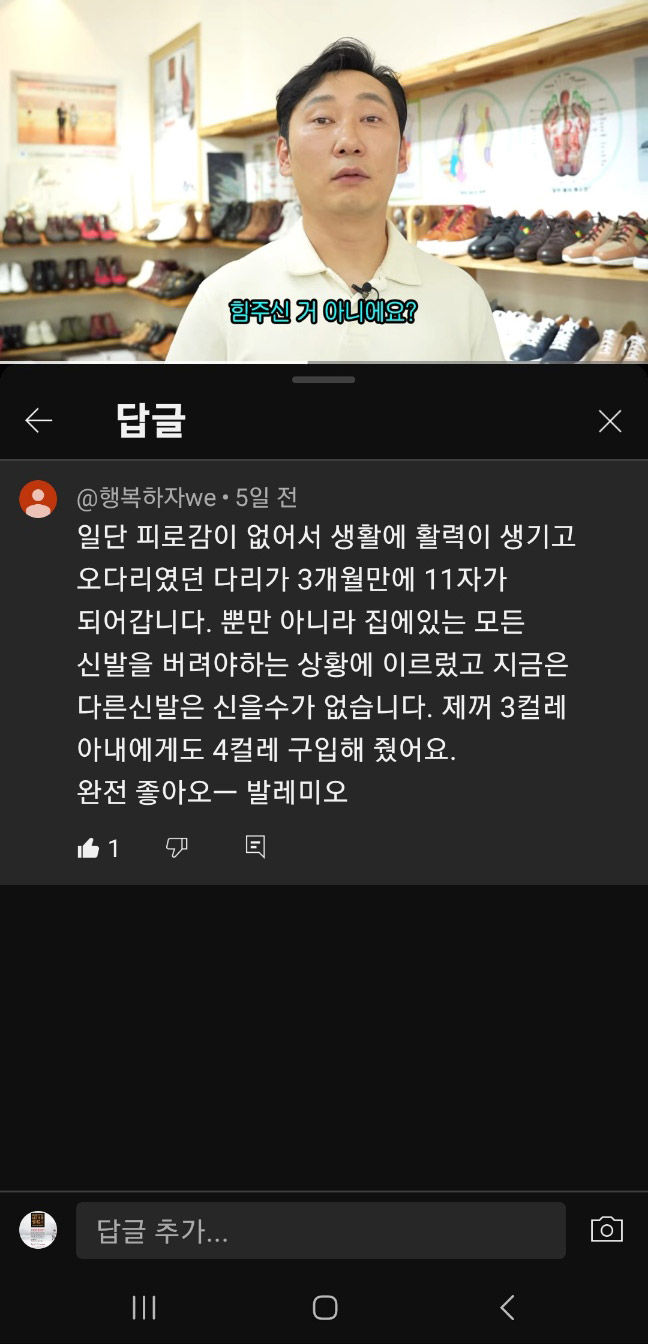Close the 답글 replies panel
This screenshot has width=648, height=1344.
(609, 421)
